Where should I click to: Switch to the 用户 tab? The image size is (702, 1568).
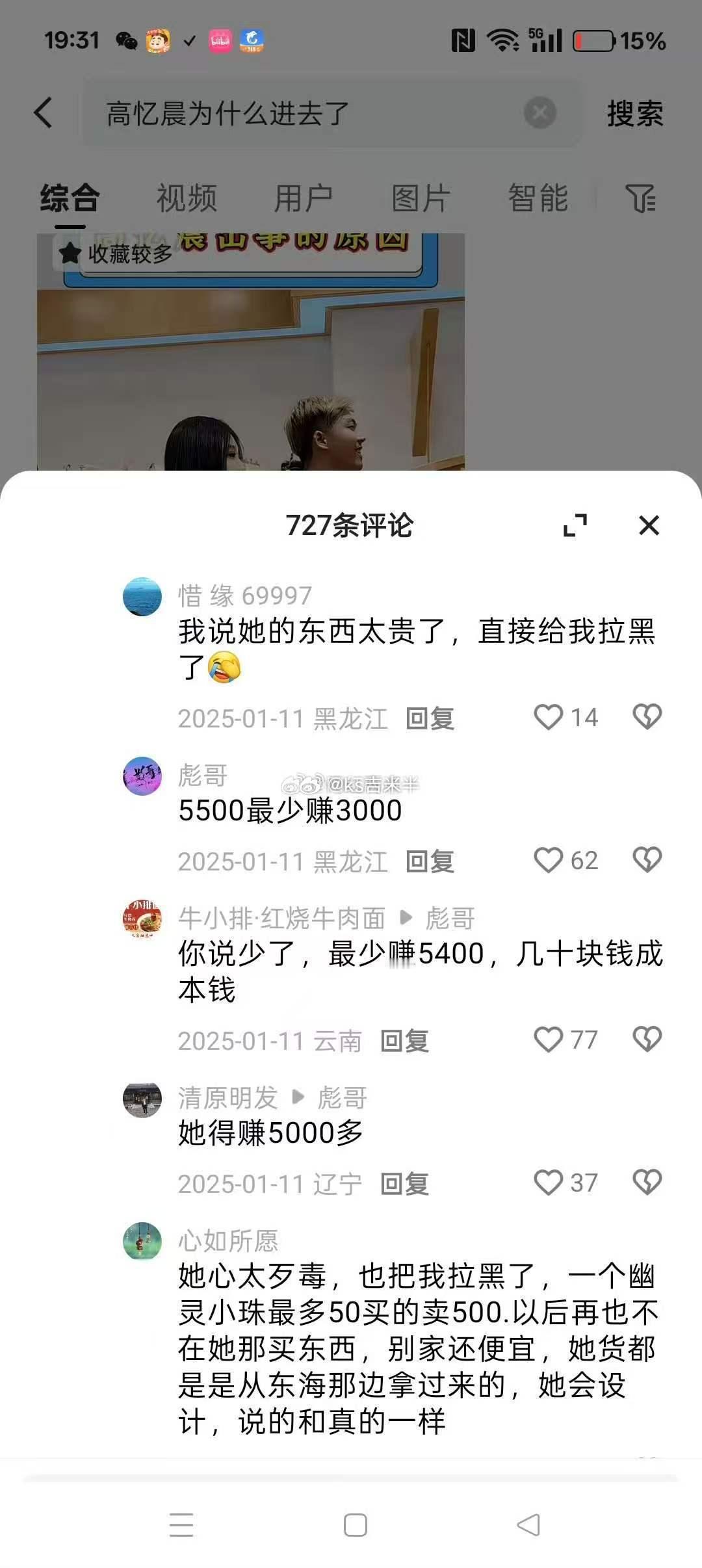[x=304, y=197]
